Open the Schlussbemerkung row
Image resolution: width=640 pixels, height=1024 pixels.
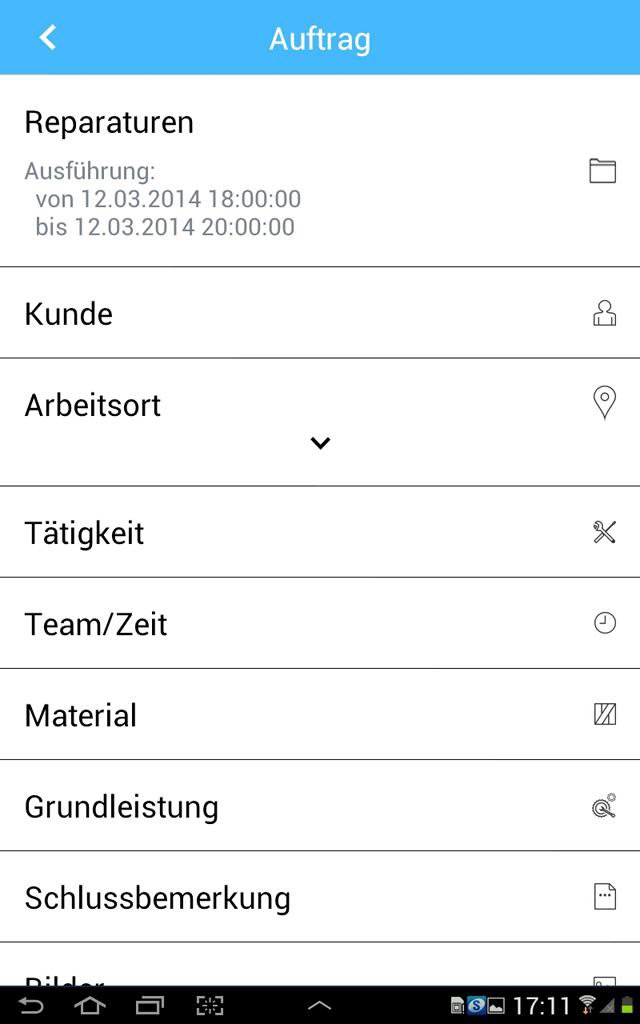pos(320,897)
